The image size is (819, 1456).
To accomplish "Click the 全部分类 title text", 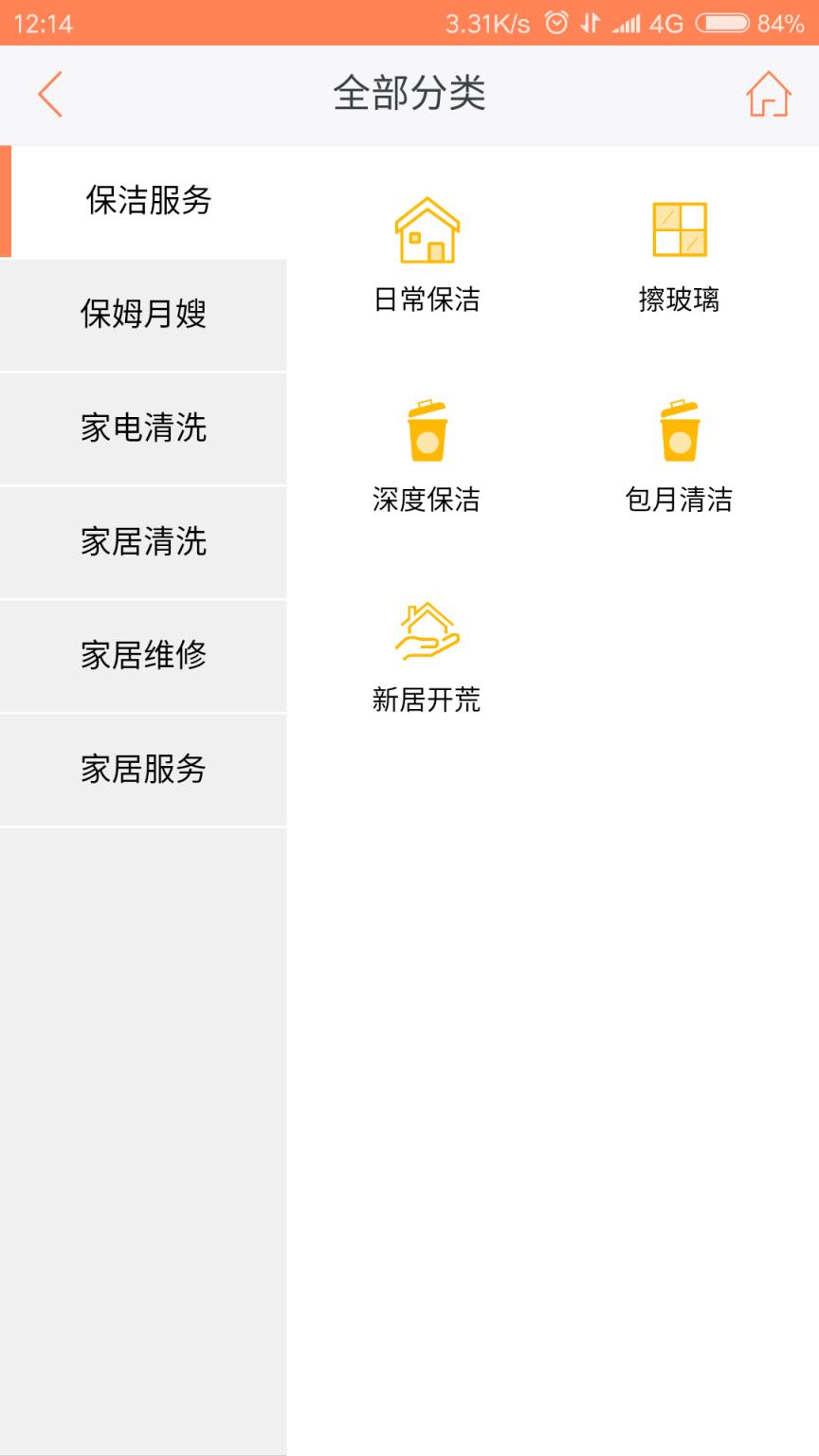I will point(409,94).
